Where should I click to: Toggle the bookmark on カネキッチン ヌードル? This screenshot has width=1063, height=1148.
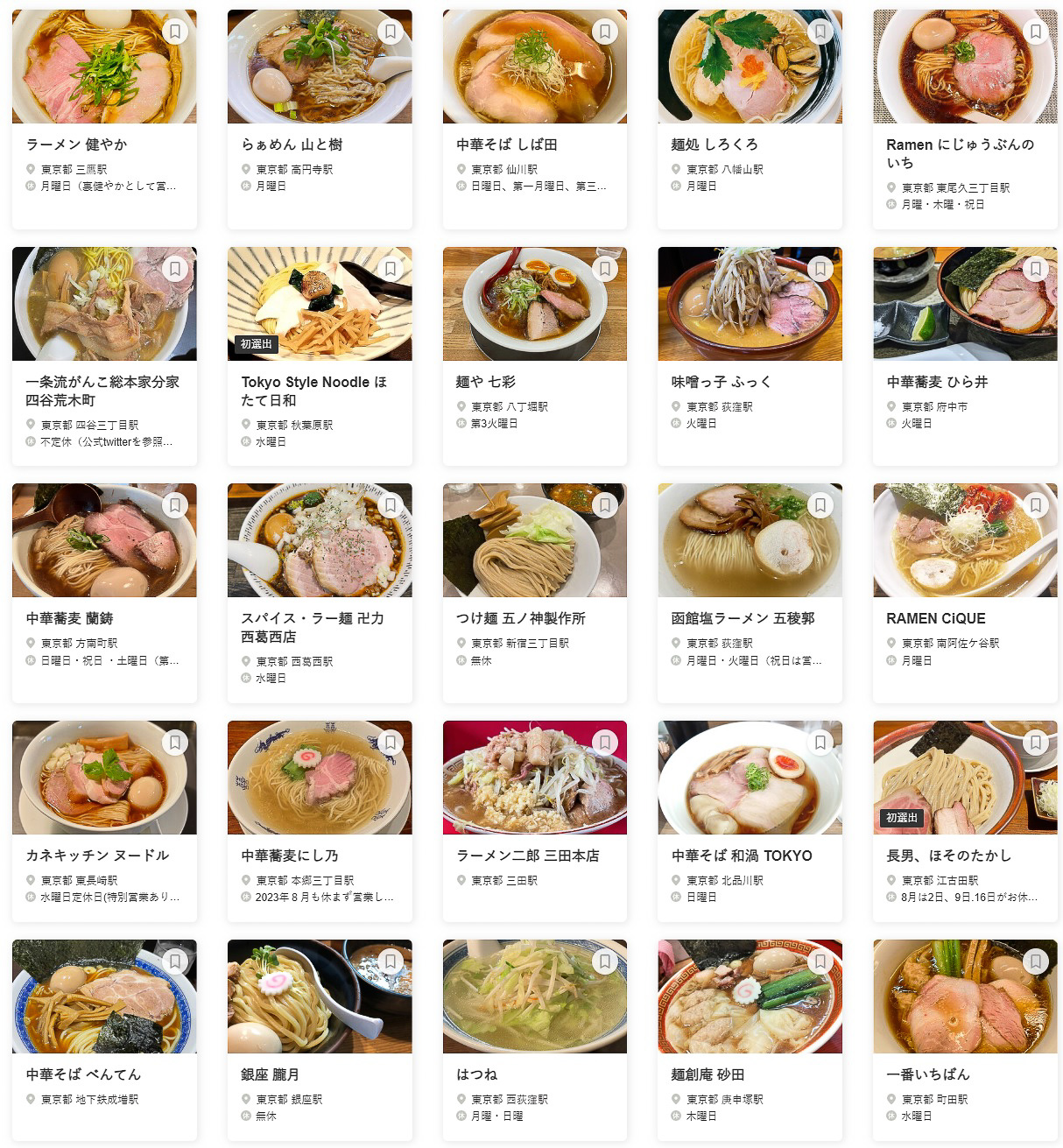(174, 742)
